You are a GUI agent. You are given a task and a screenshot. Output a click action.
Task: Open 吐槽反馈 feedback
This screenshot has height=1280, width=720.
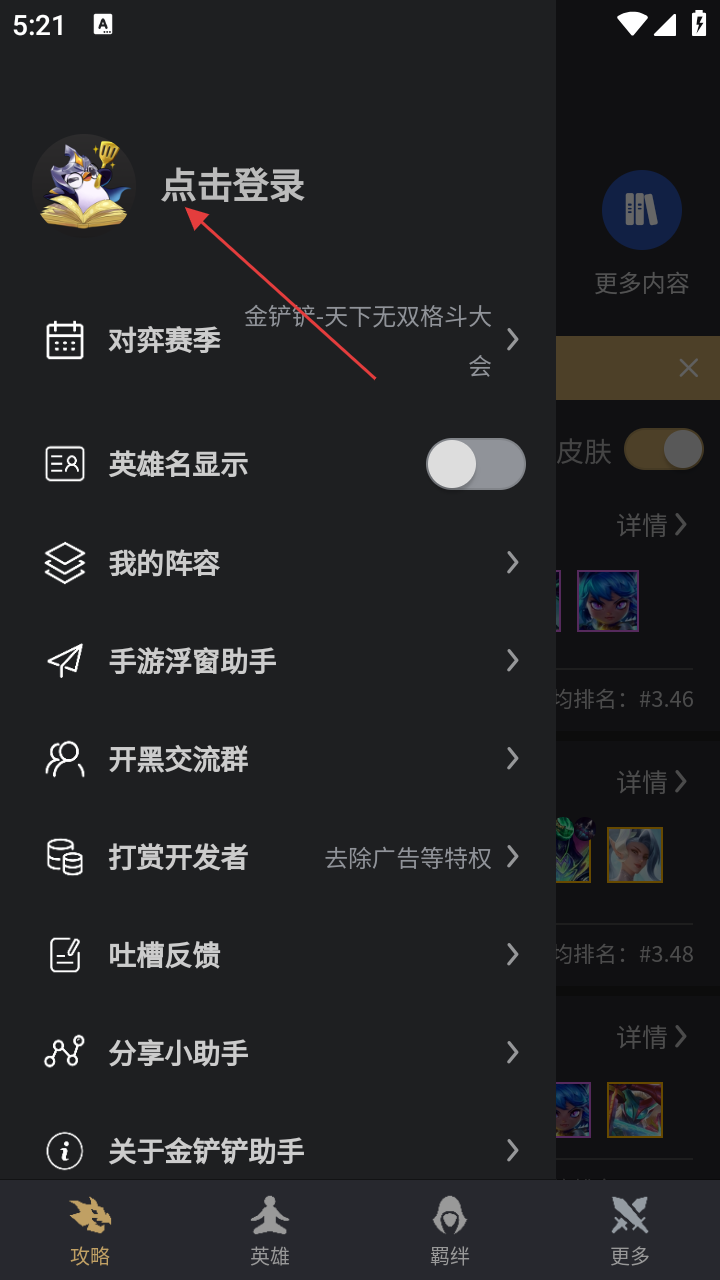click(x=280, y=955)
